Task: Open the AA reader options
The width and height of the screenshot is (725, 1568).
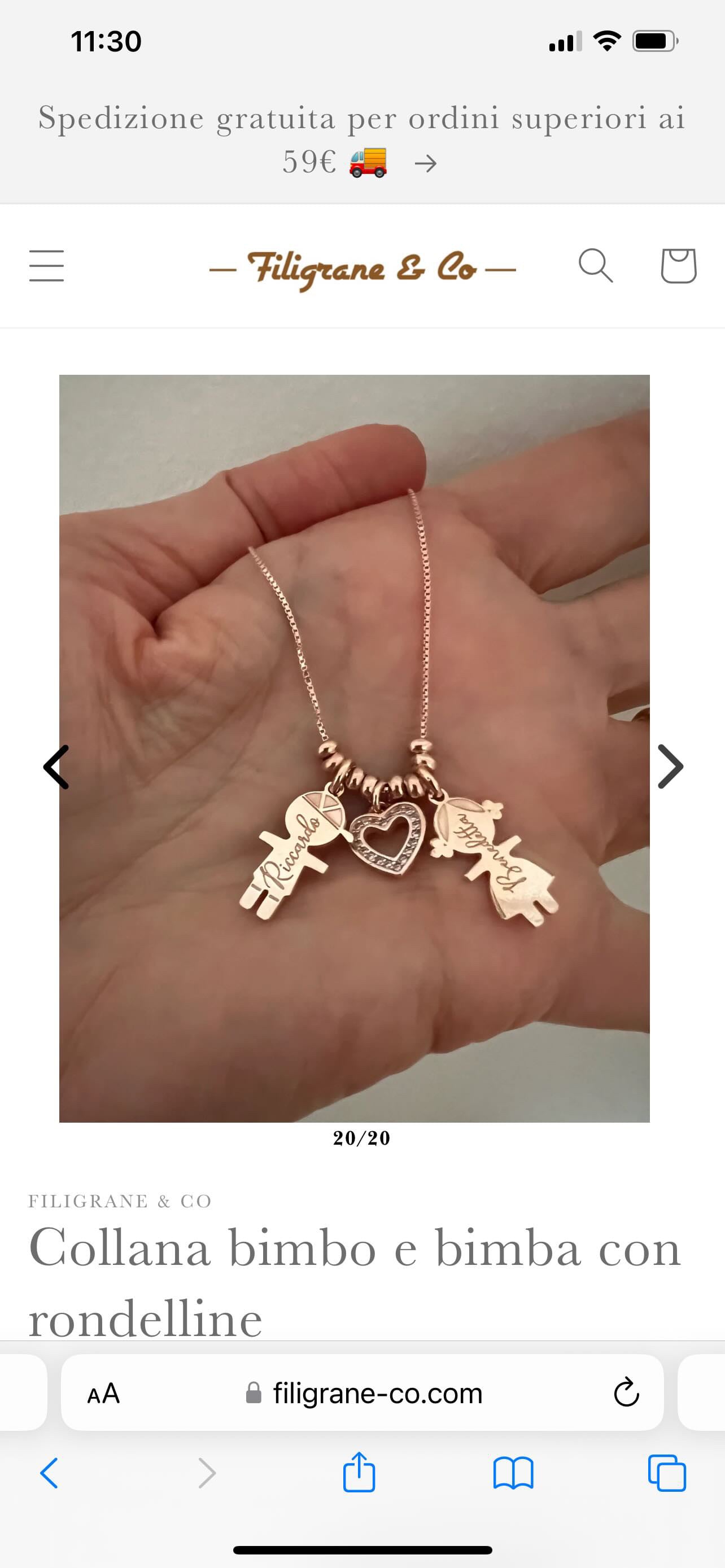Action: click(103, 1393)
